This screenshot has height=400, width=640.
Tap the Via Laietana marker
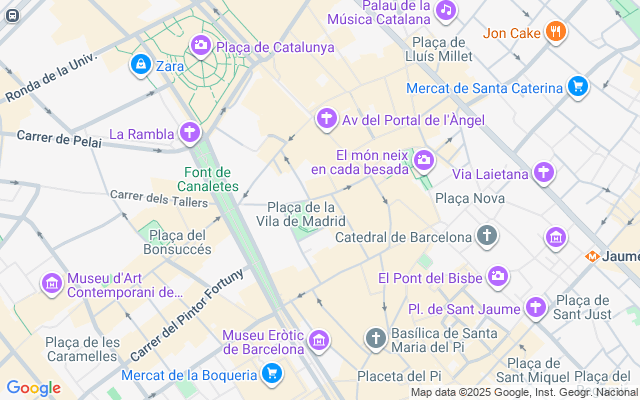(543, 174)
